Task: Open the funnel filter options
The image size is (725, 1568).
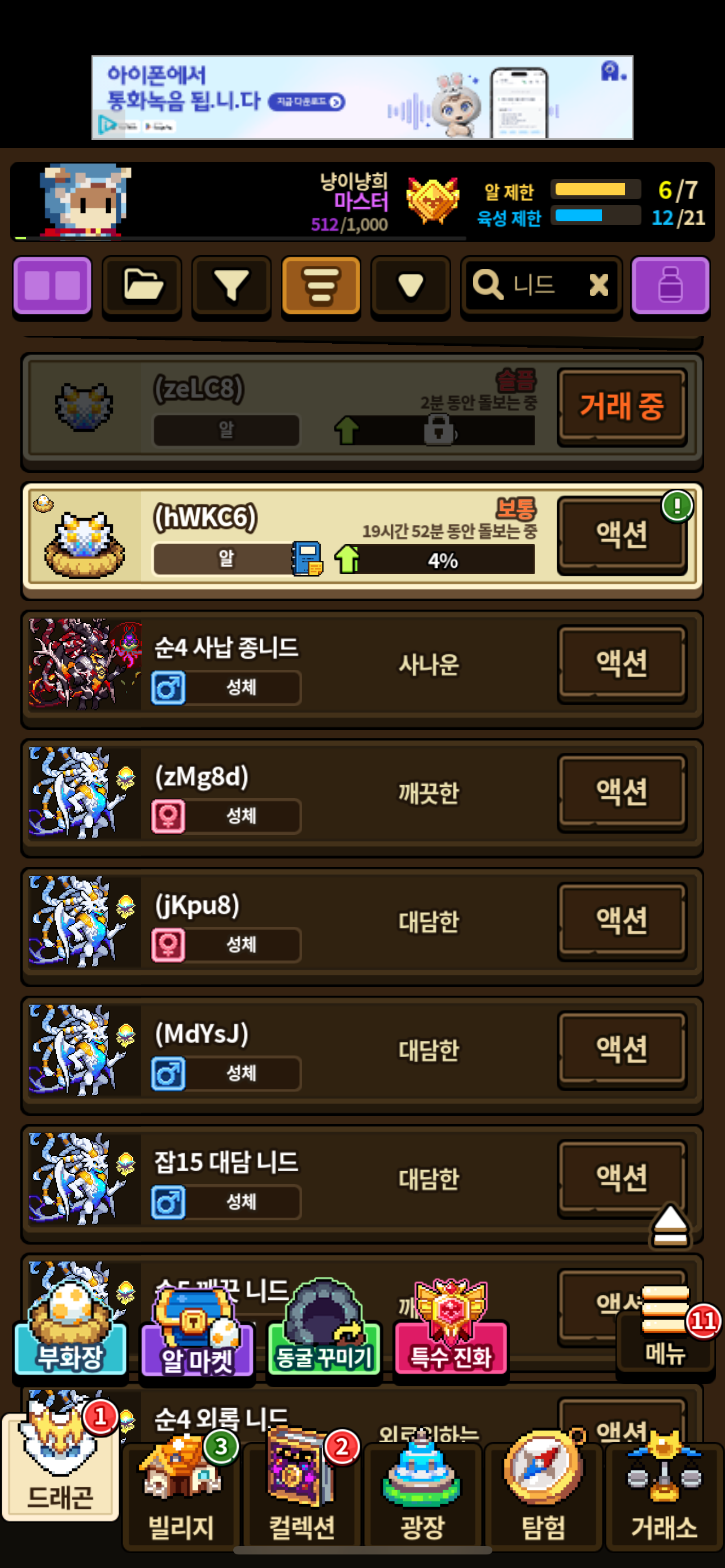Action: 232,286
